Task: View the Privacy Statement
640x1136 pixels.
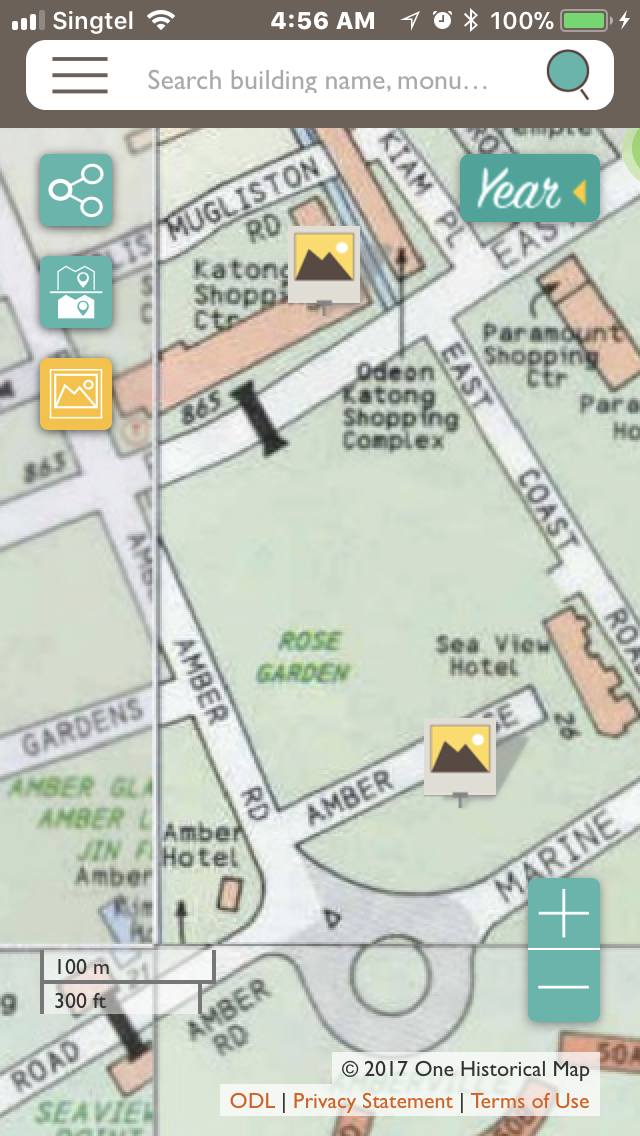Action: (372, 1101)
